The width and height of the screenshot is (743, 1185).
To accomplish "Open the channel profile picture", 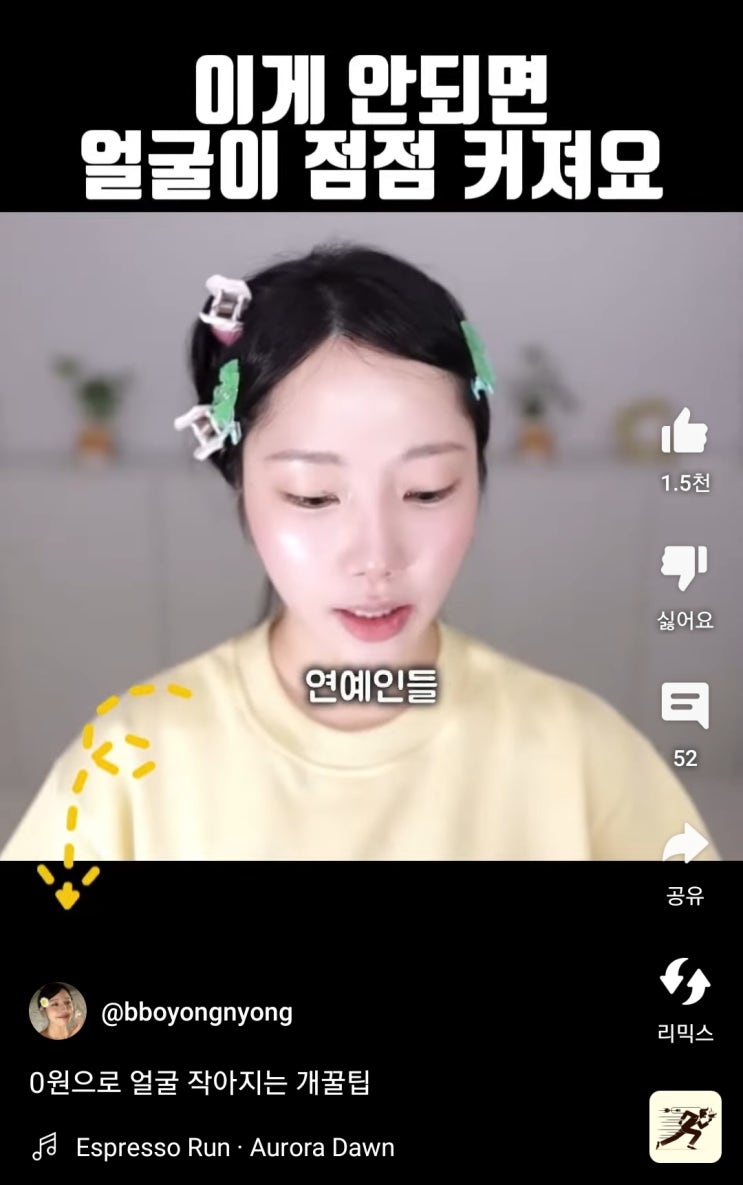I will tap(57, 1011).
